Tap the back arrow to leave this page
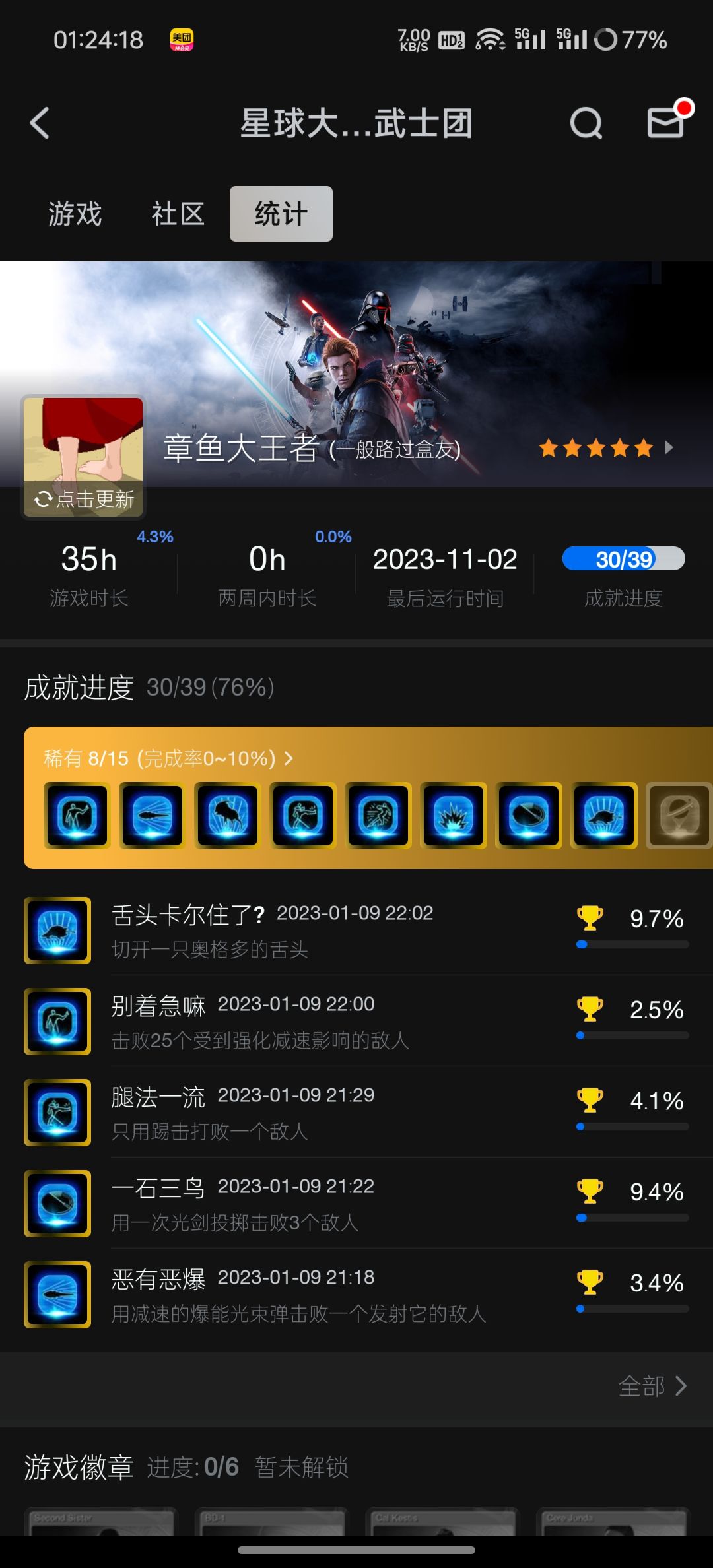The width and height of the screenshot is (713, 1568). [x=40, y=123]
